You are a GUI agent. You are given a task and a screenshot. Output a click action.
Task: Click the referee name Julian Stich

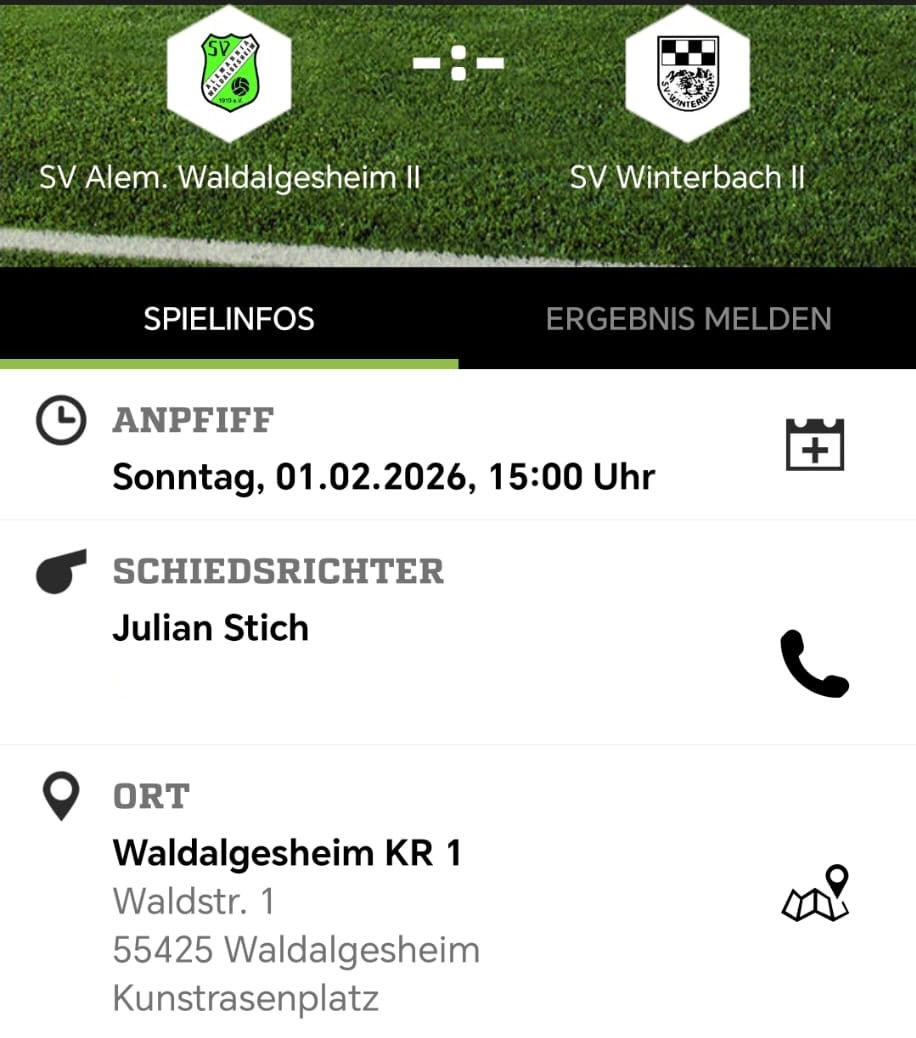pos(210,628)
